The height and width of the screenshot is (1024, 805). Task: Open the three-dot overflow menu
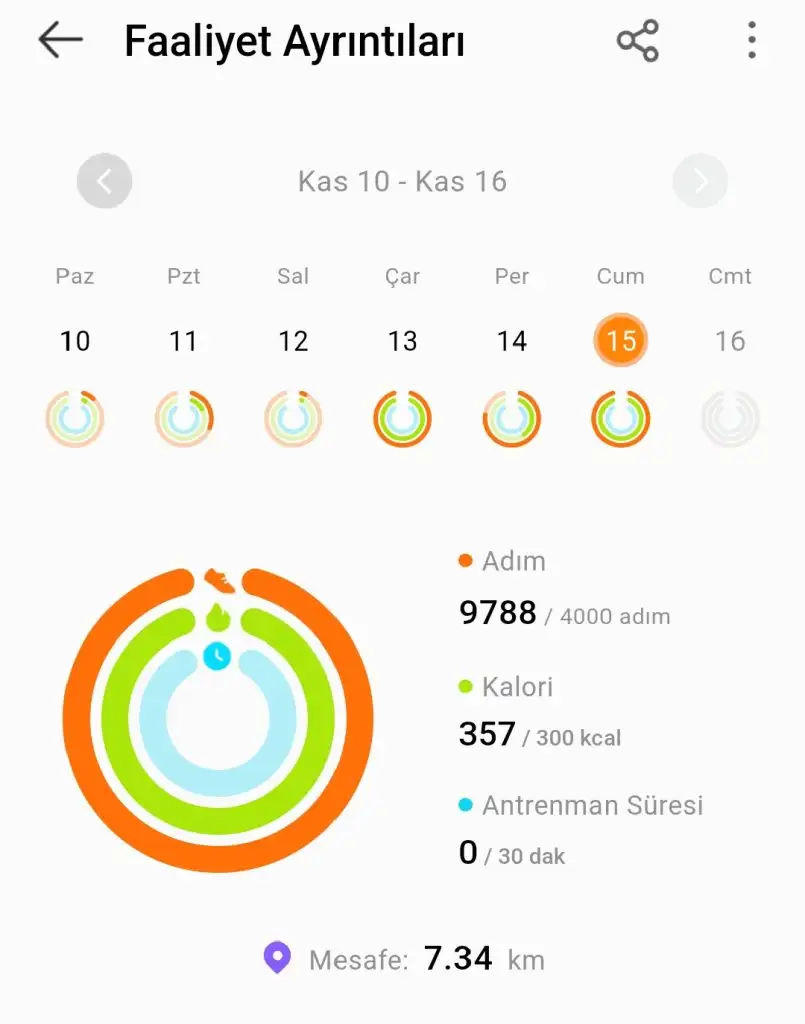pos(751,41)
